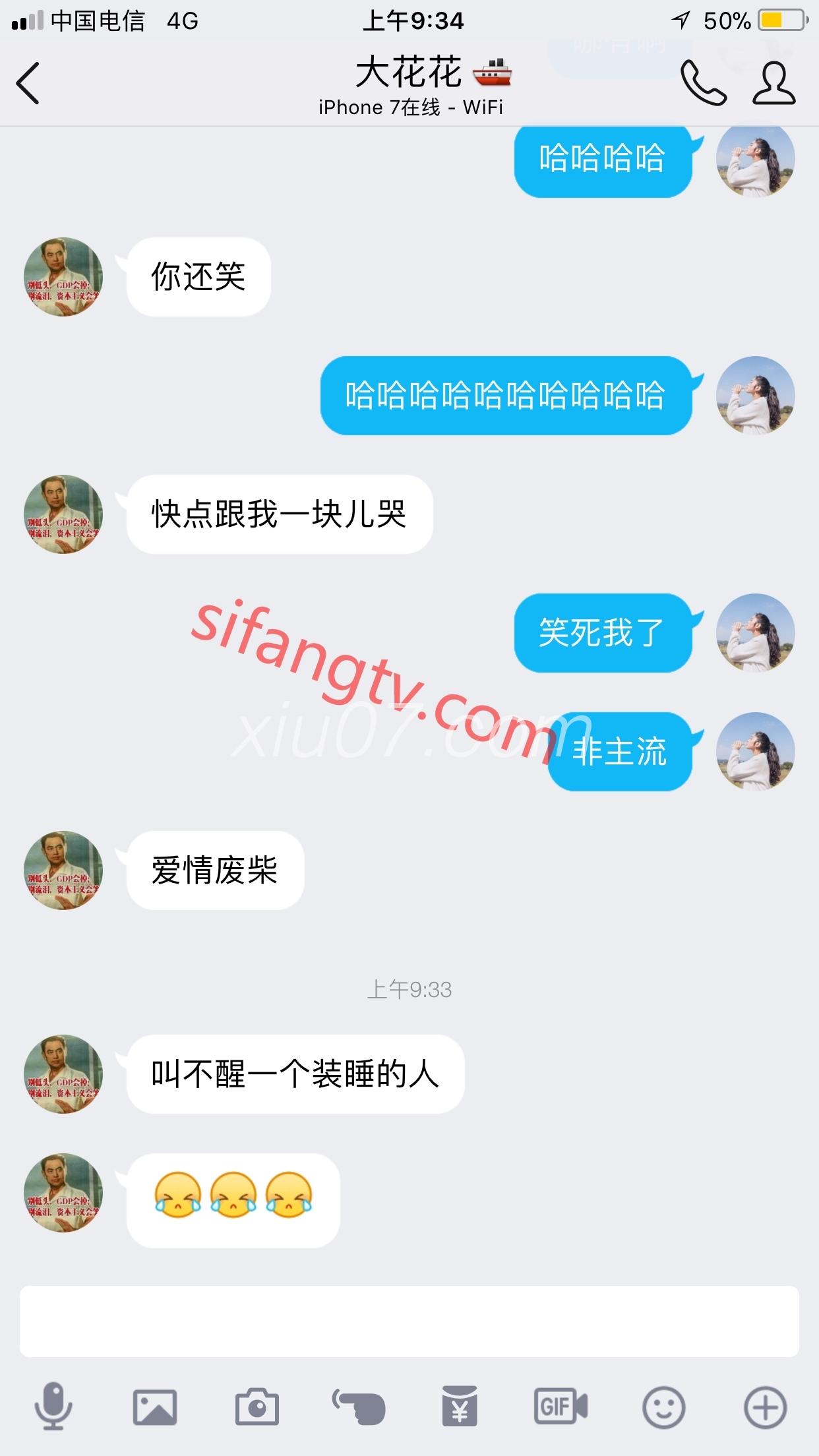Open the emoji panel
This screenshot has width=819, height=1456.
click(663, 1407)
